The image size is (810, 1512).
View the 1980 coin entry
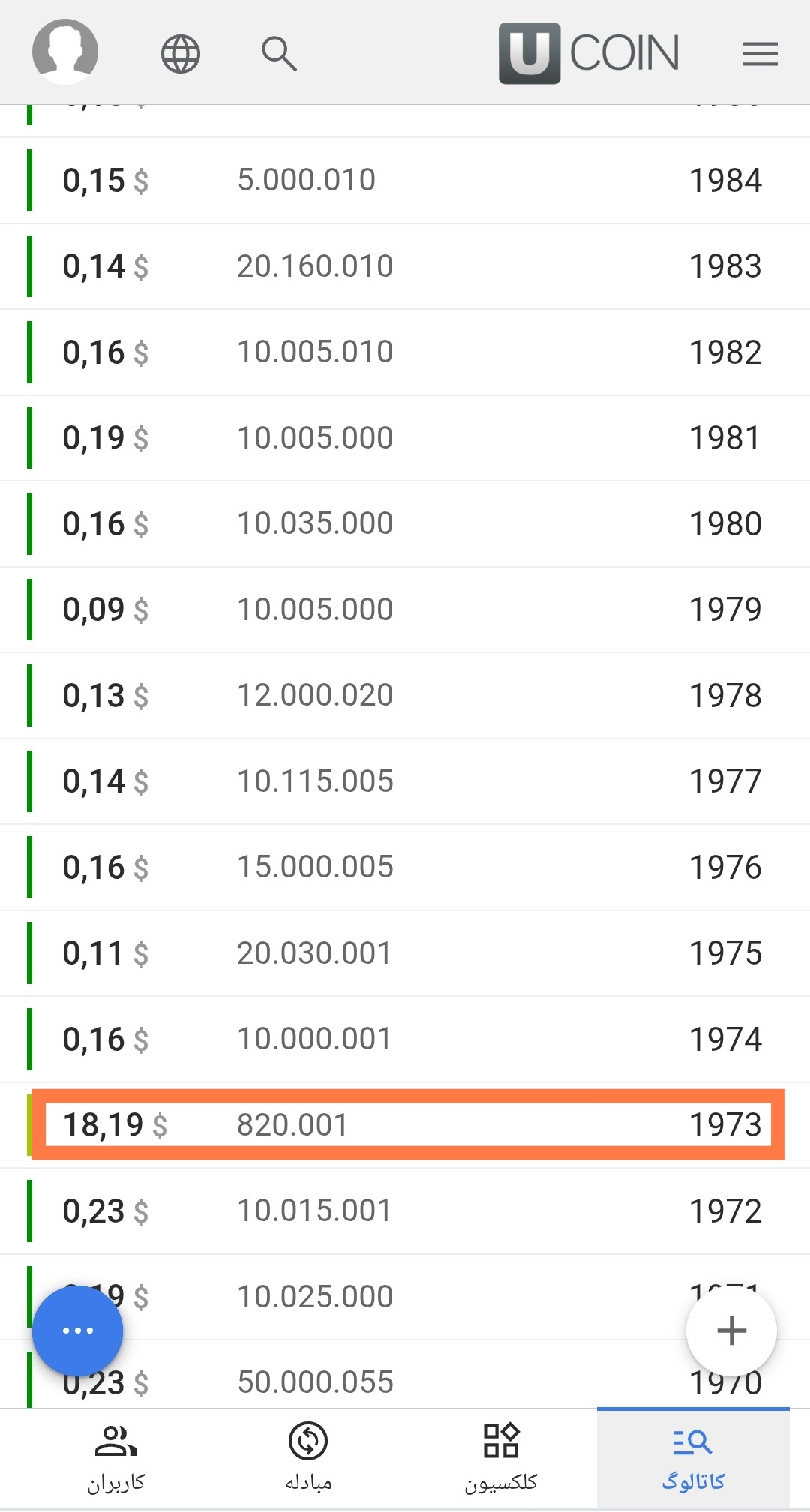click(405, 524)
